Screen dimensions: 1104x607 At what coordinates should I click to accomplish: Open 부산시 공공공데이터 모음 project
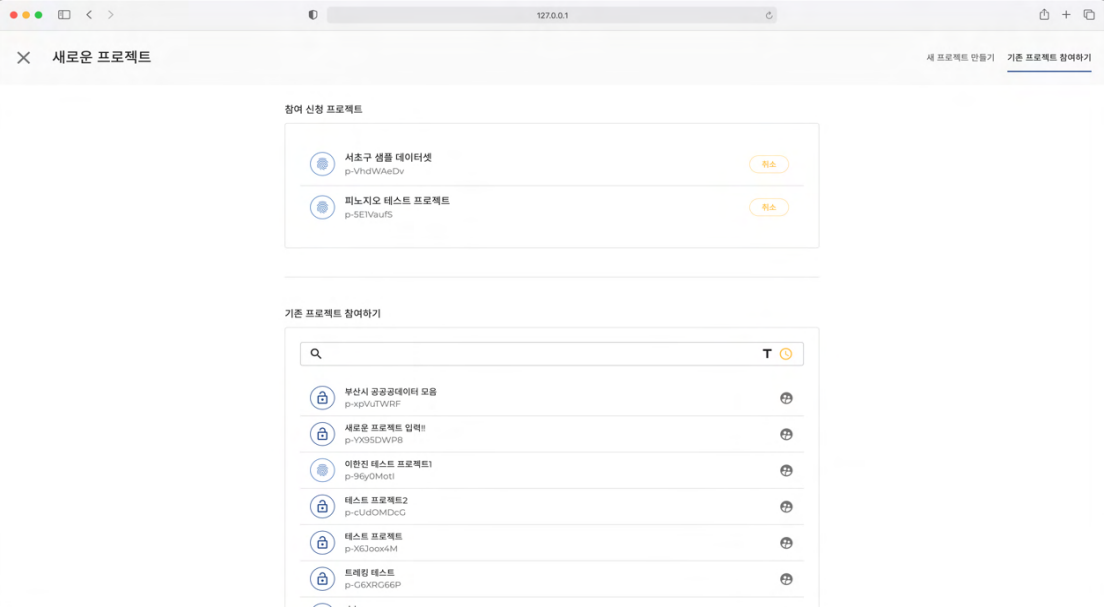pos(390,397)
